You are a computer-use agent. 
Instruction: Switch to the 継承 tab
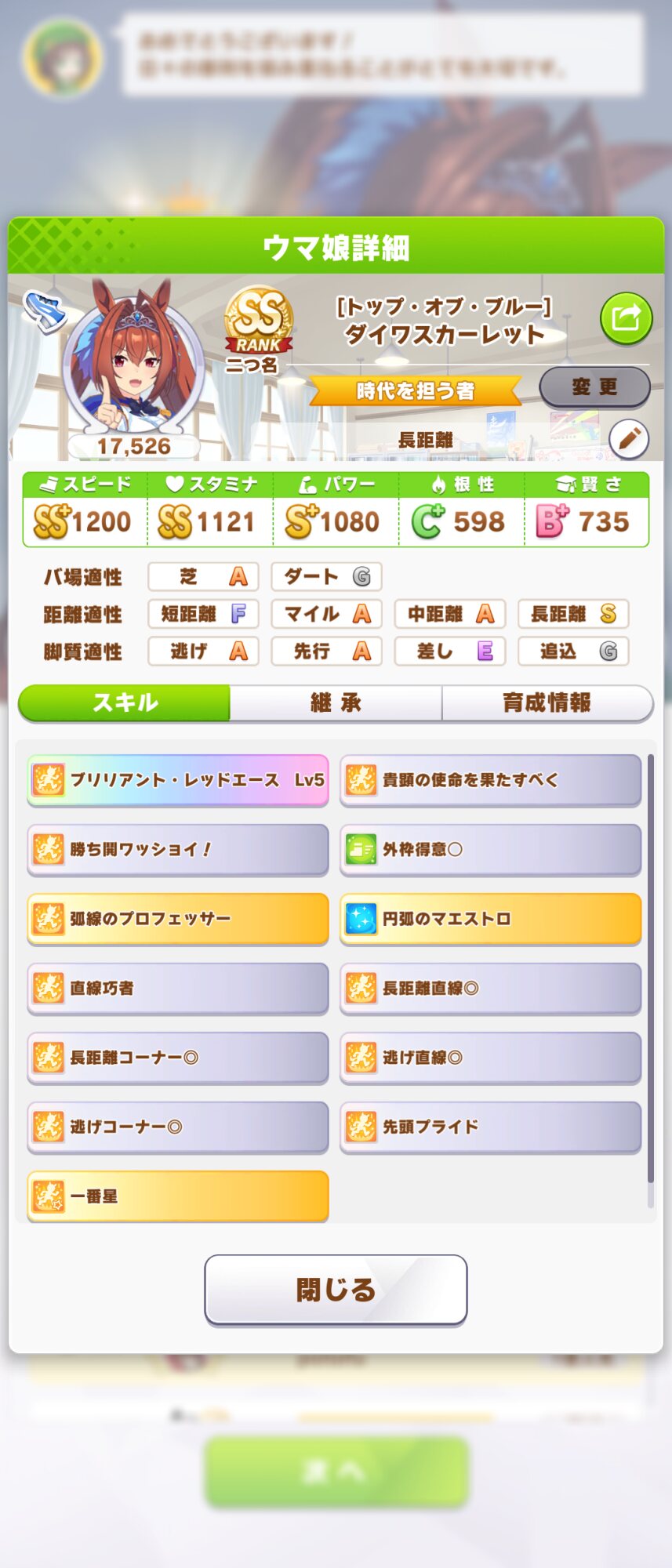tap(336, 702)
